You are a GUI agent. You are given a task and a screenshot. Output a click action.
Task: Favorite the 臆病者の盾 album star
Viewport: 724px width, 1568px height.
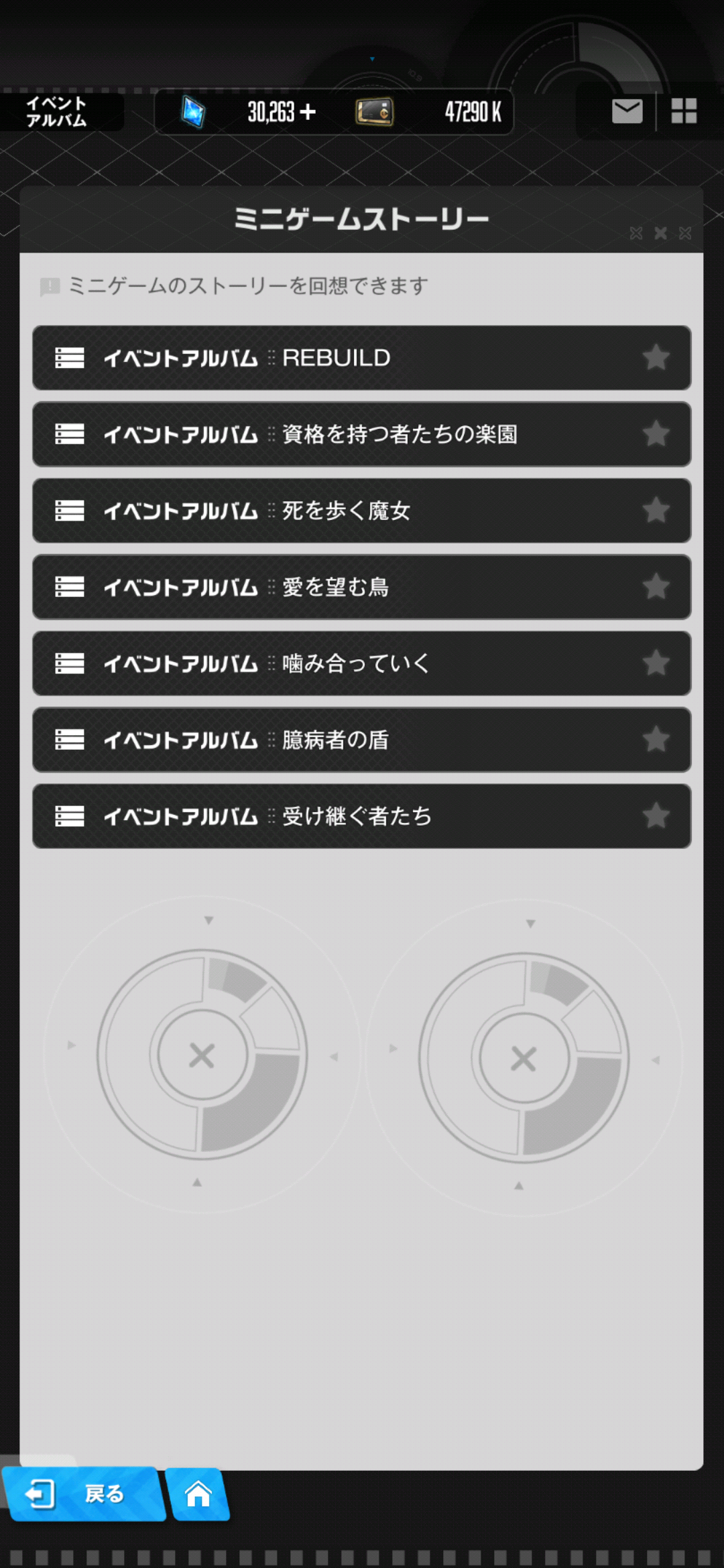pyautogui.click(x=656, y=740)
